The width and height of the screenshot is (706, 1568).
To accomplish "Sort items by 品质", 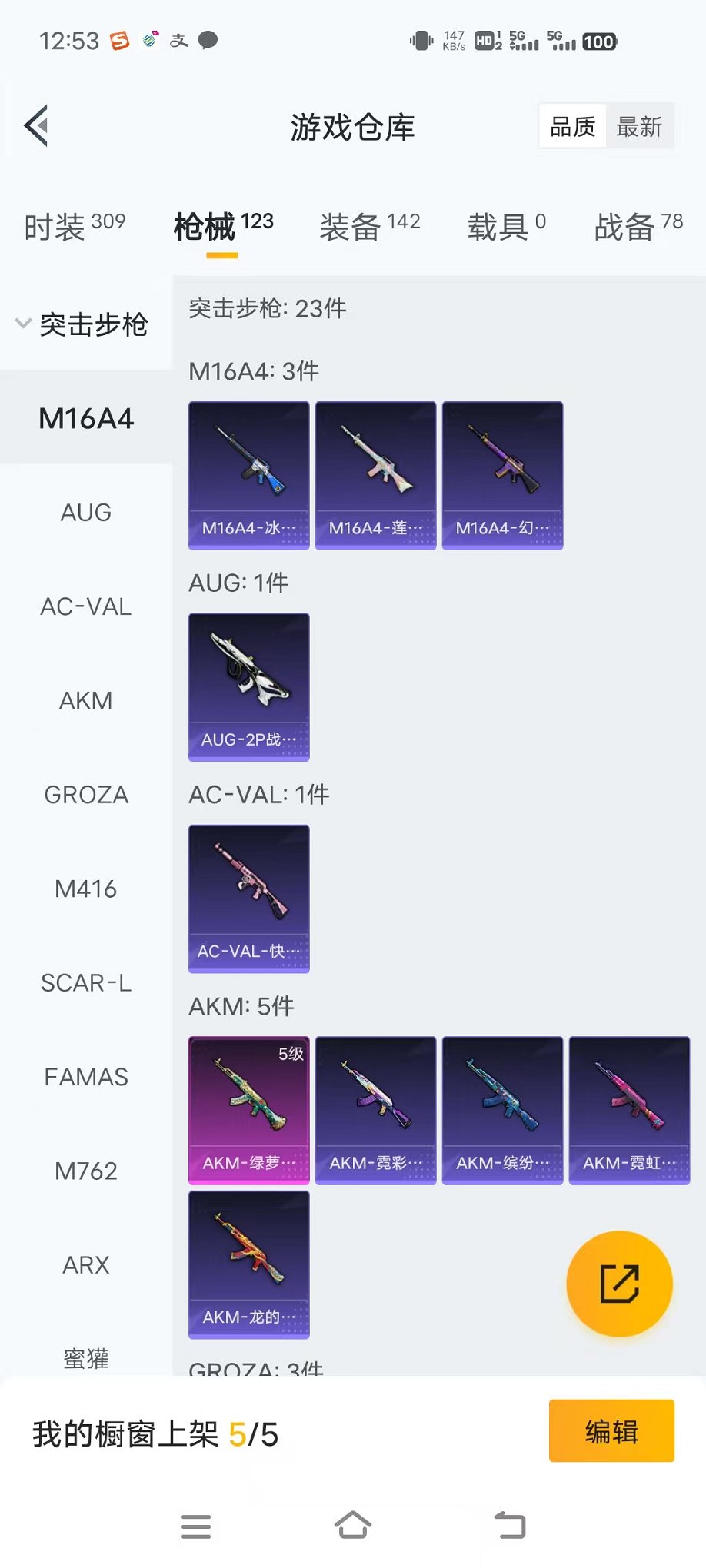I will (x=573, y=127).
